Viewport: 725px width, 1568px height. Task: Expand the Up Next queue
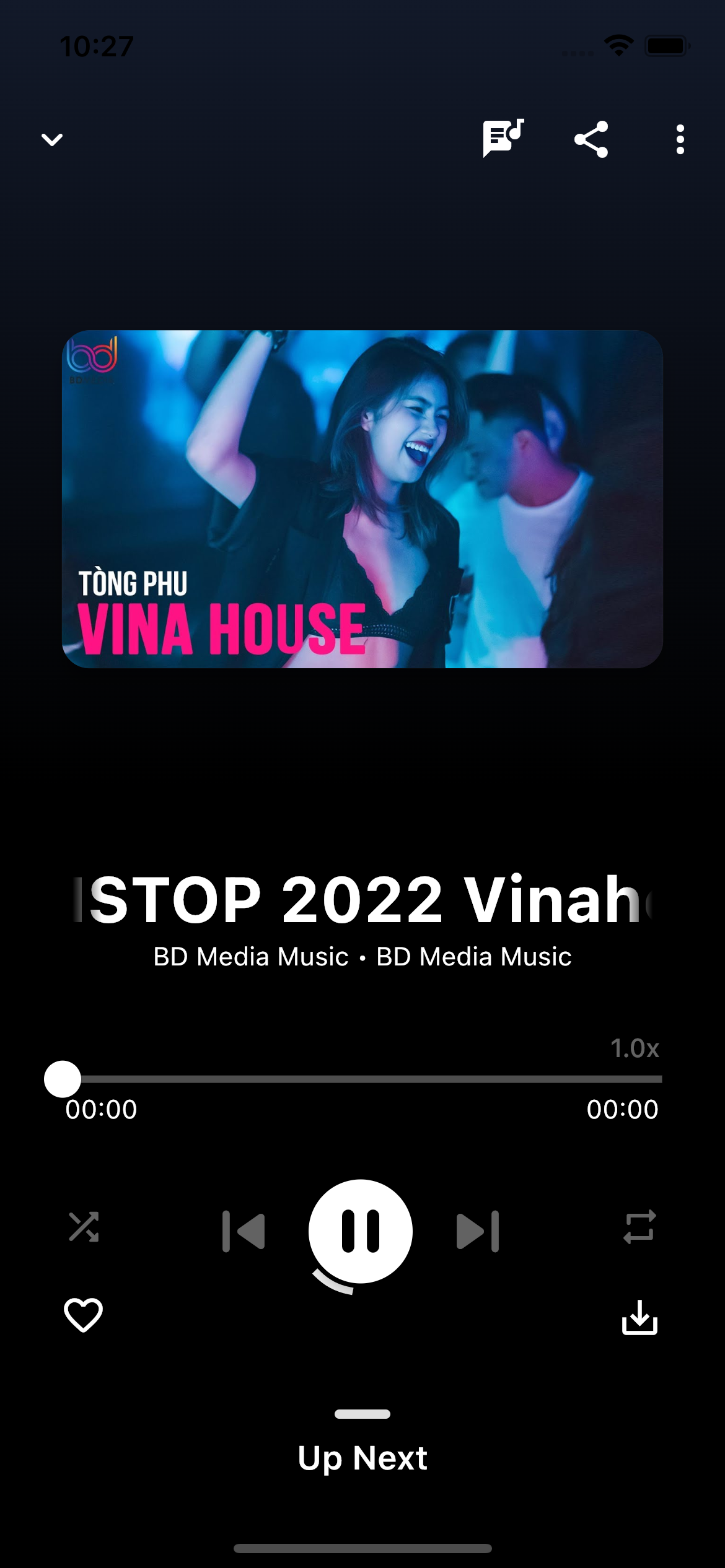(x=361, y=1414)
